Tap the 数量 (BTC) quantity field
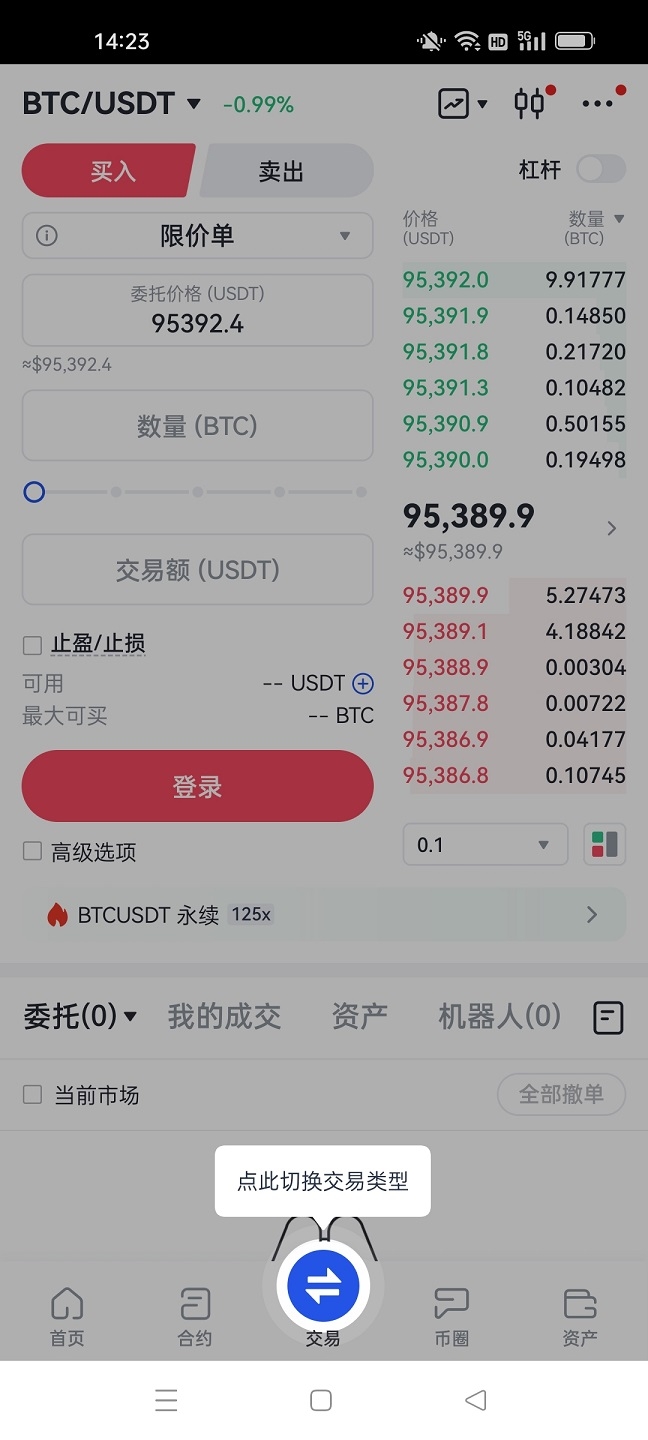 click(x=197, y=426)
